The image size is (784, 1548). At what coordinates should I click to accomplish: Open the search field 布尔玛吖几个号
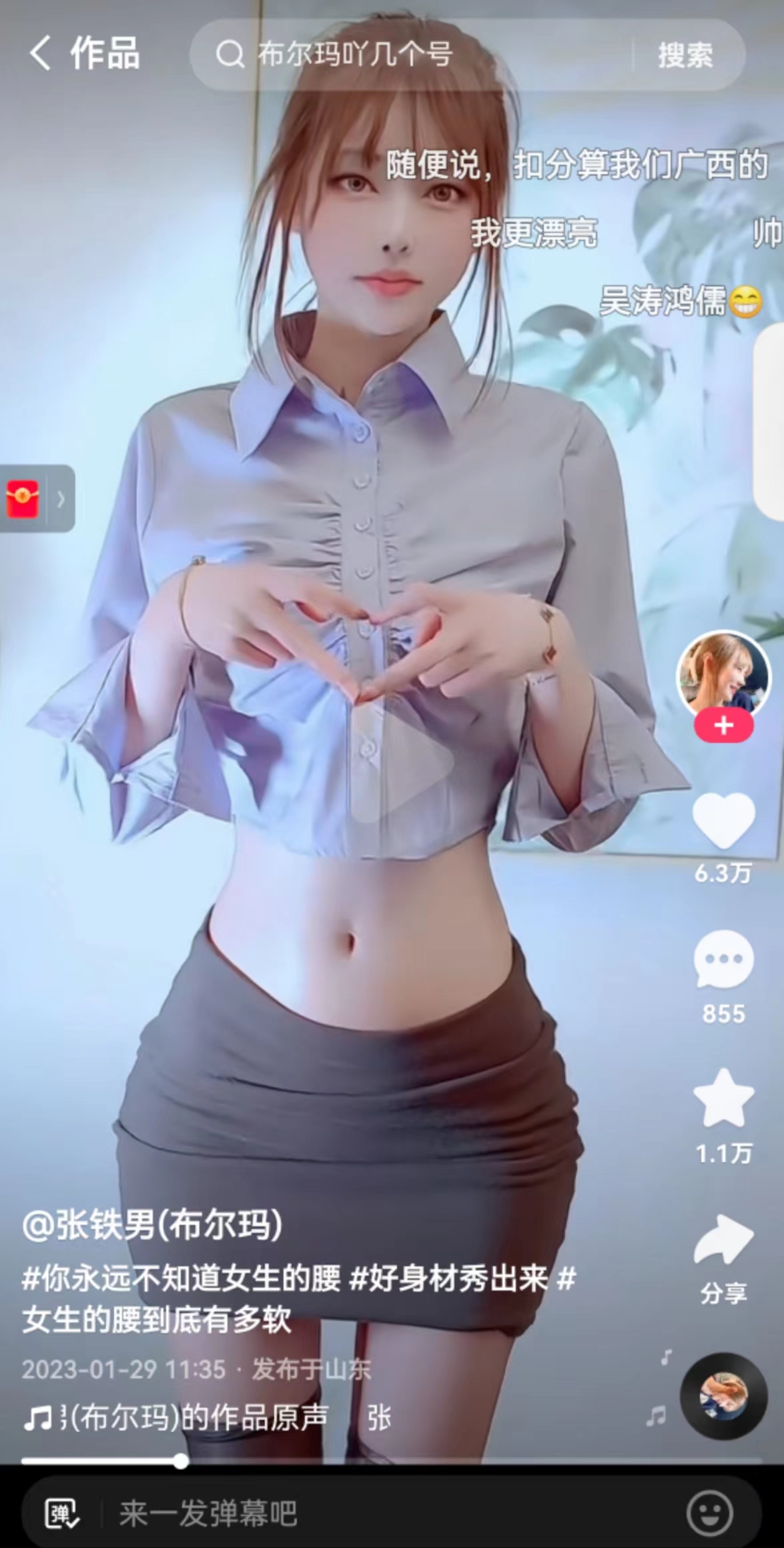point(410,55)
